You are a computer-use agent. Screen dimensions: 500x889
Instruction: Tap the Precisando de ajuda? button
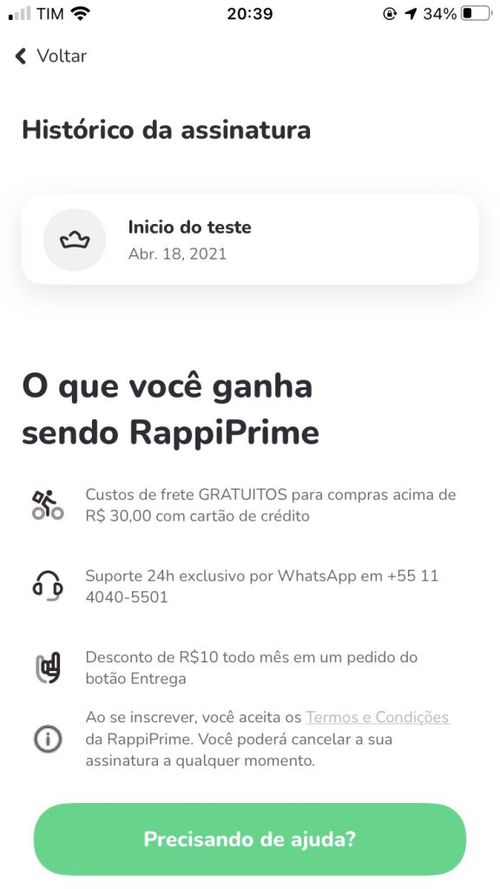249,839
